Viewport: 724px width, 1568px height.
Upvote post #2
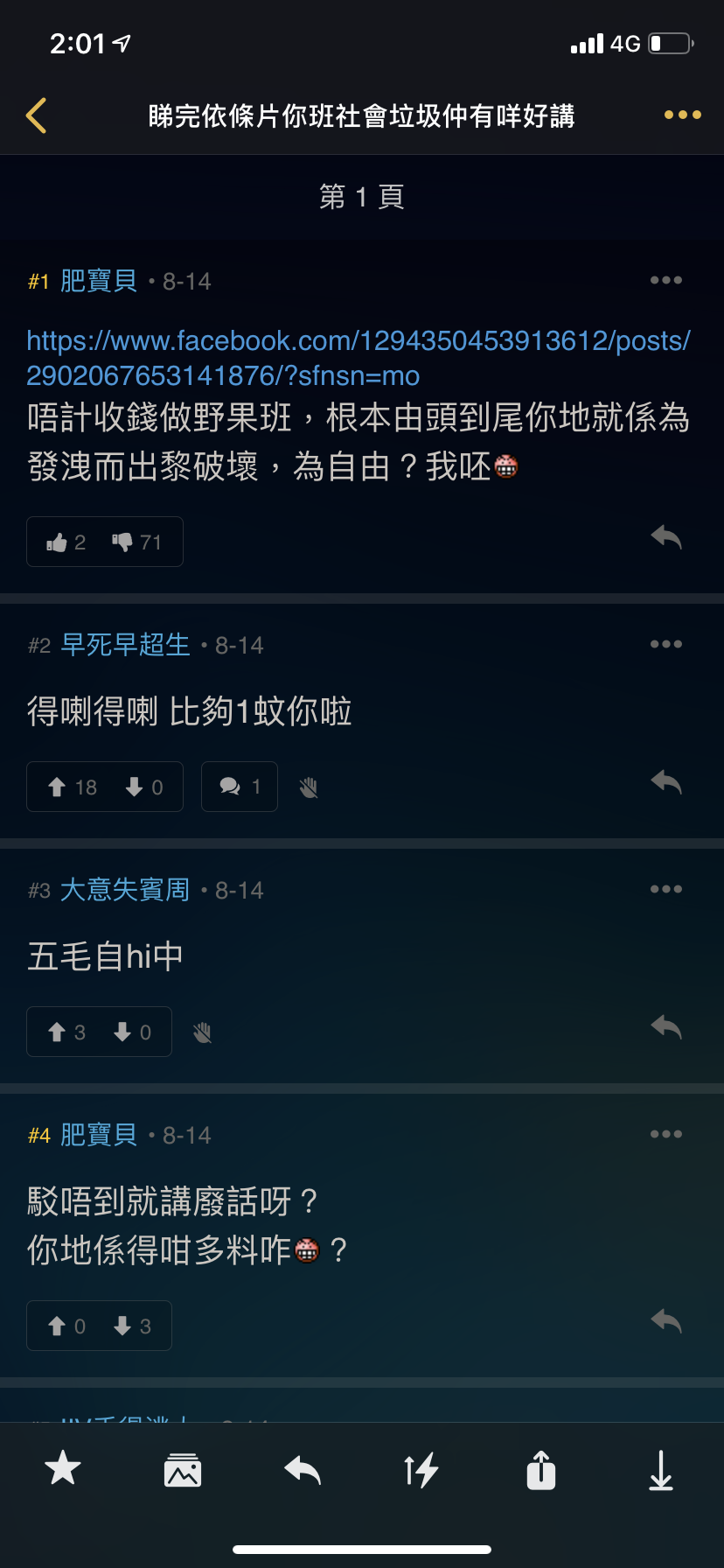pos(72,787)
